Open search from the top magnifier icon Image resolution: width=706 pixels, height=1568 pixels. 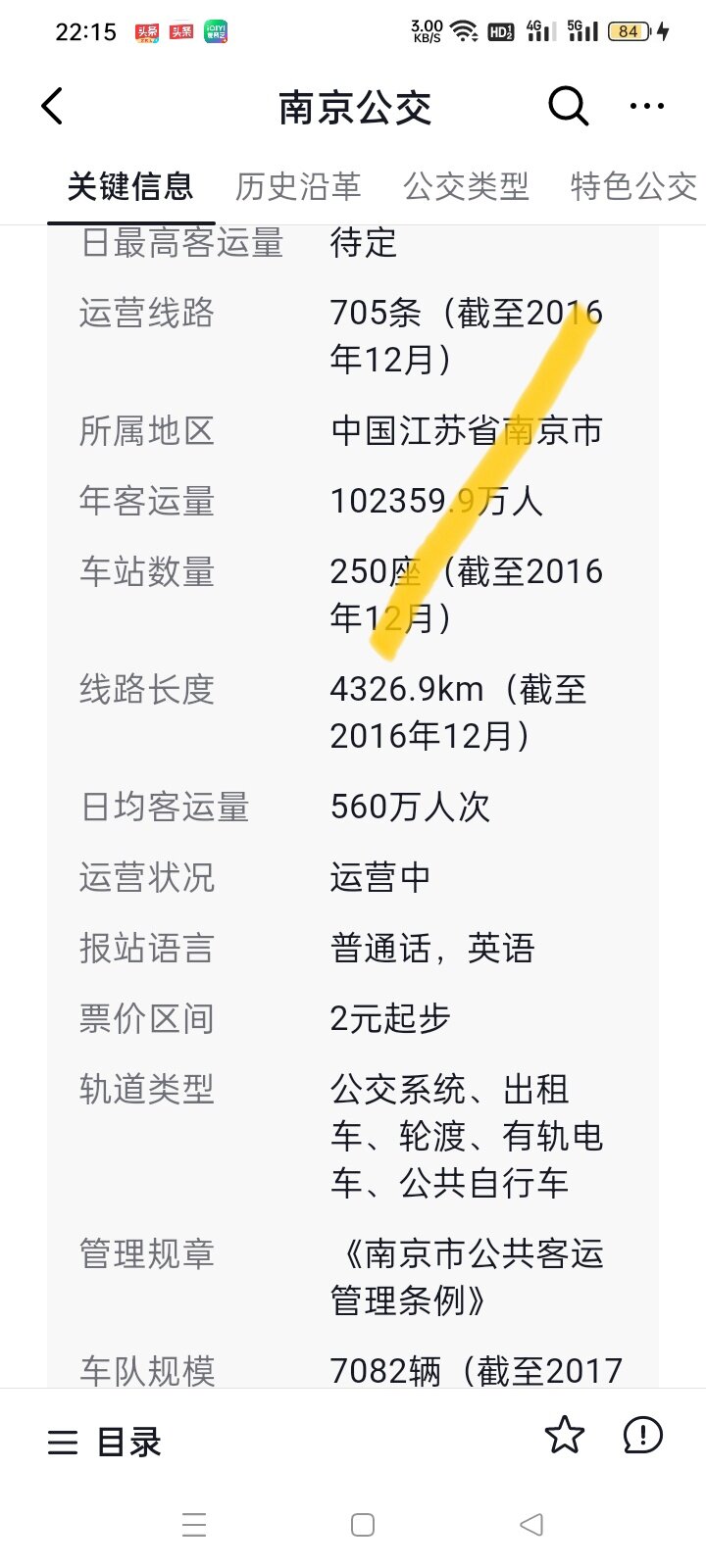pos(568,106)
